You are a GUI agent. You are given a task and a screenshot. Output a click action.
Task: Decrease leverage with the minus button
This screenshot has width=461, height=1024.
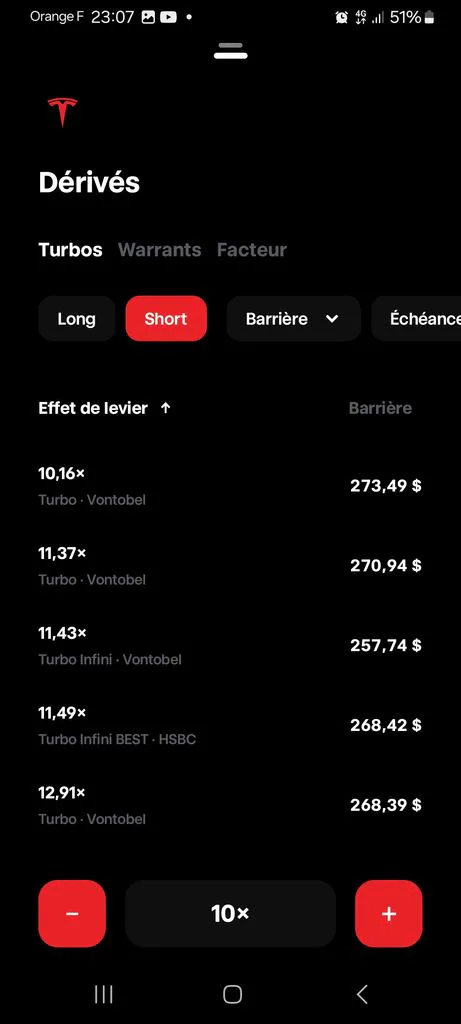[72, 914]
